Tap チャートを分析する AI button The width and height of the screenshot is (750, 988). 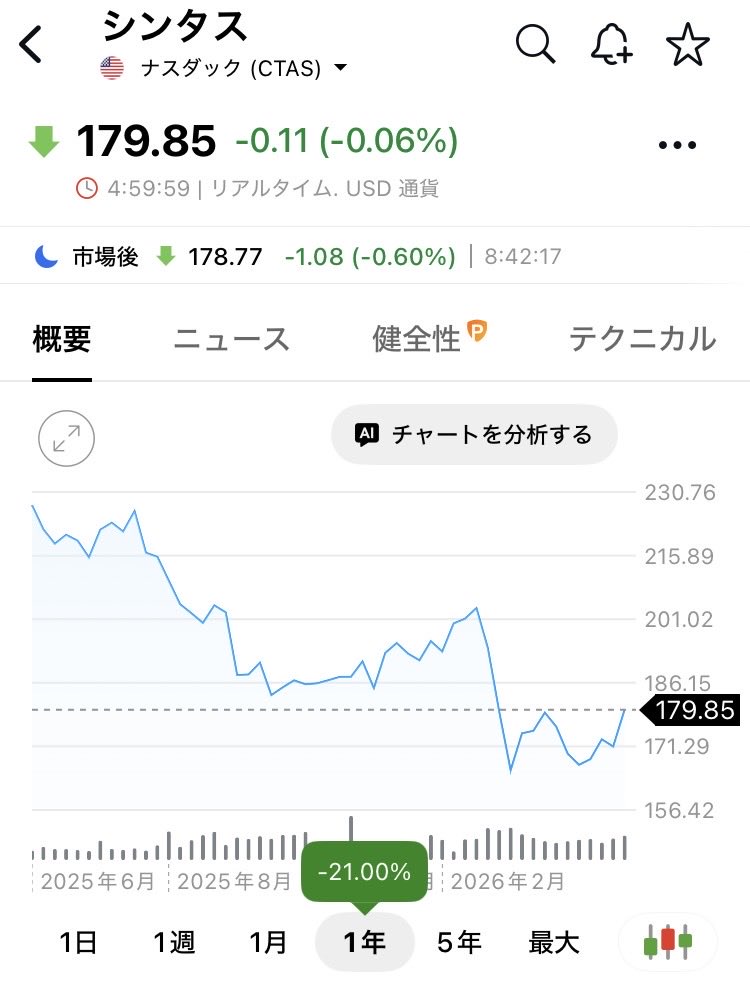(474, 435)
